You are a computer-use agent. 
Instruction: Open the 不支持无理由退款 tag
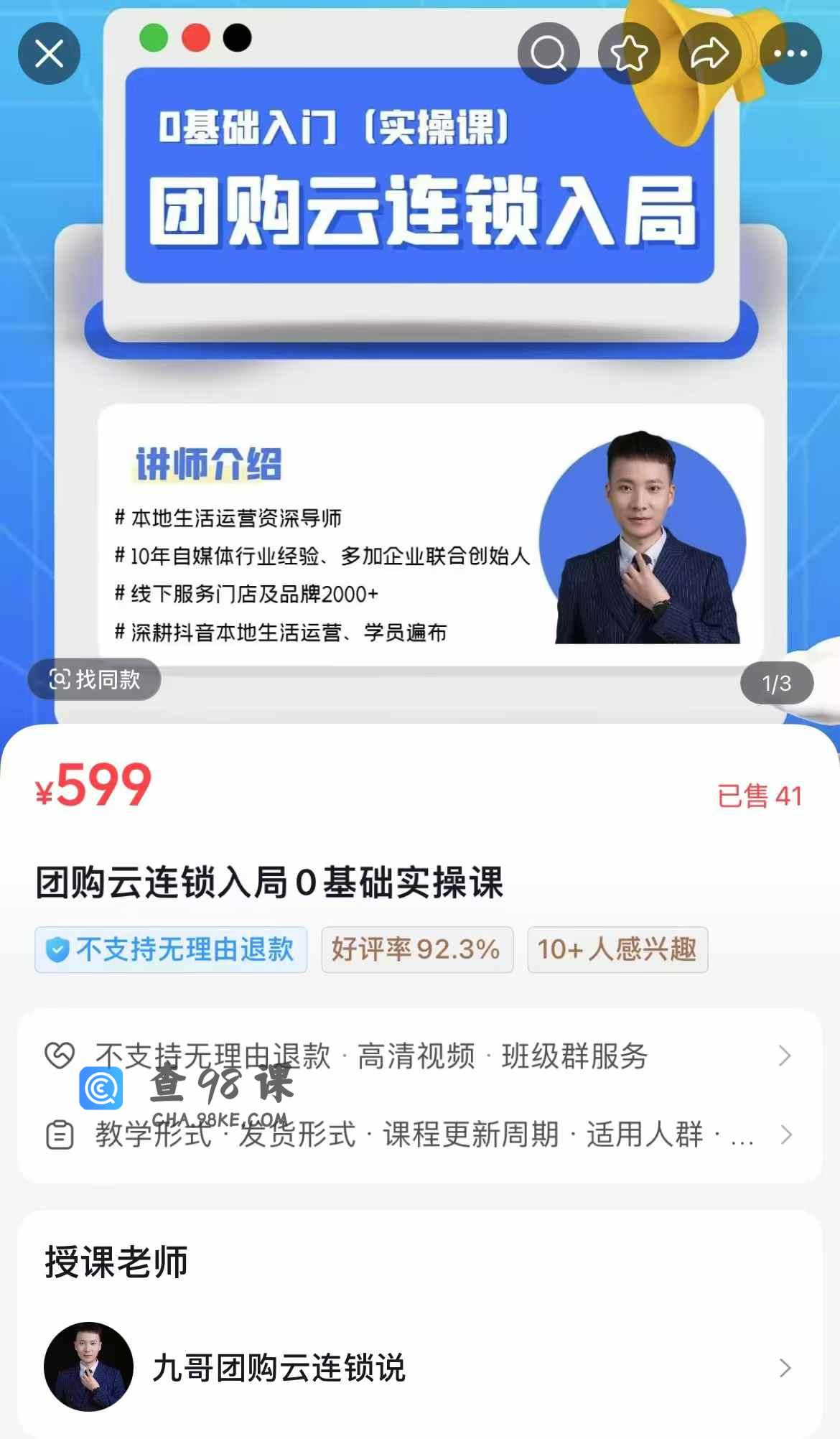171,949
